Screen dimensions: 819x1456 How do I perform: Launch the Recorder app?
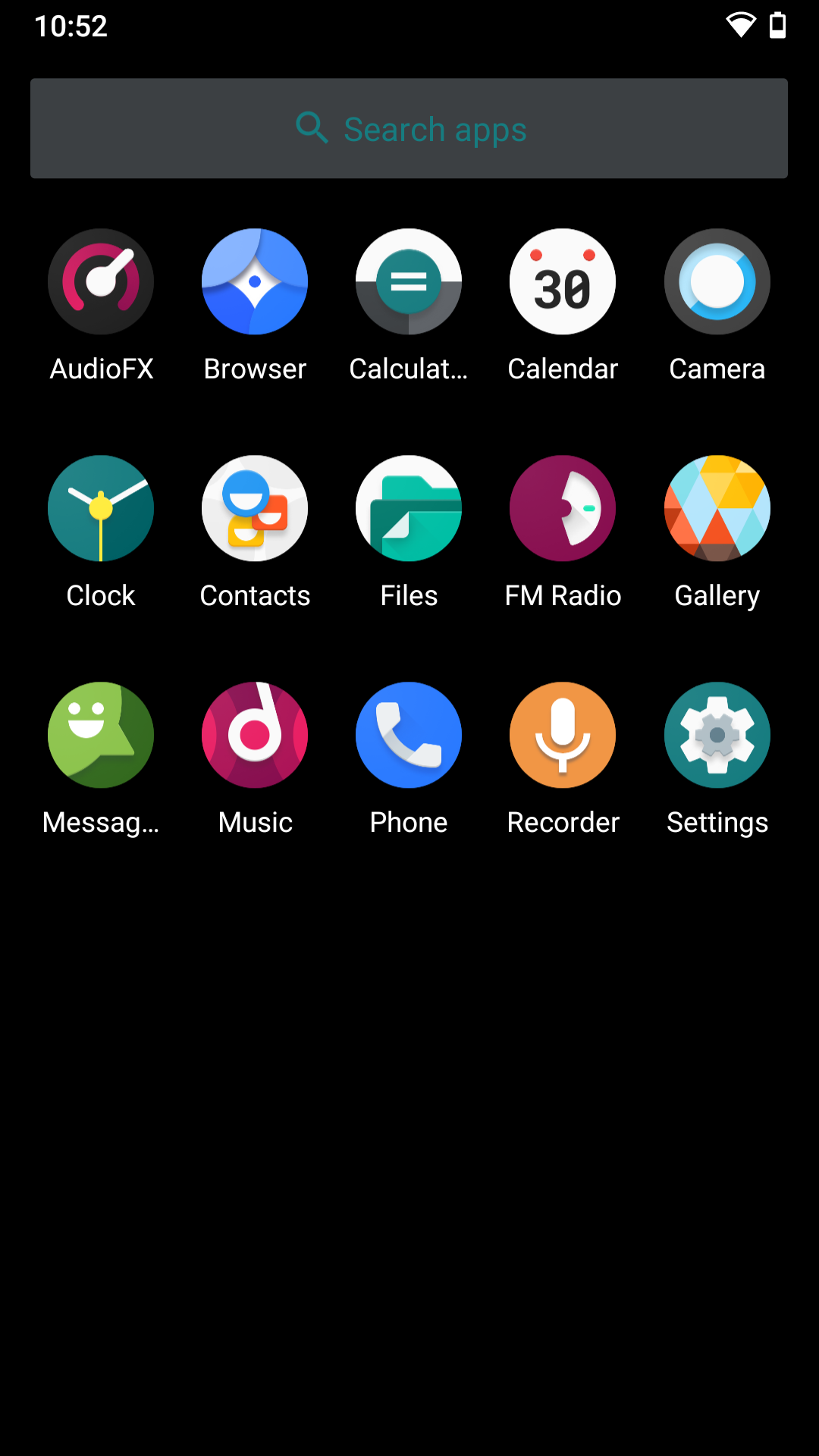[x=563, y=736]
